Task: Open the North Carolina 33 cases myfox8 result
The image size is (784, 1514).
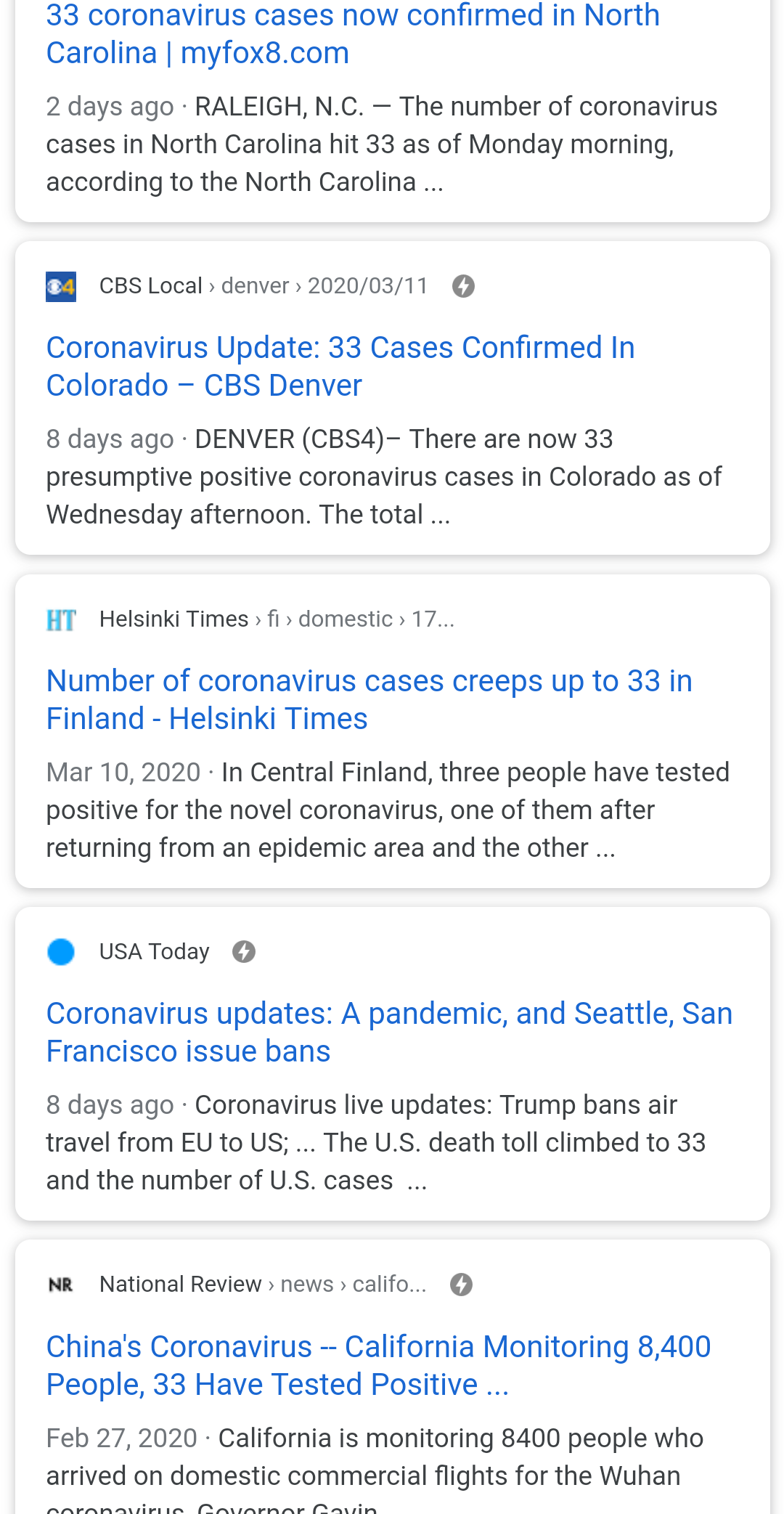Action: [x=353, y=34]
